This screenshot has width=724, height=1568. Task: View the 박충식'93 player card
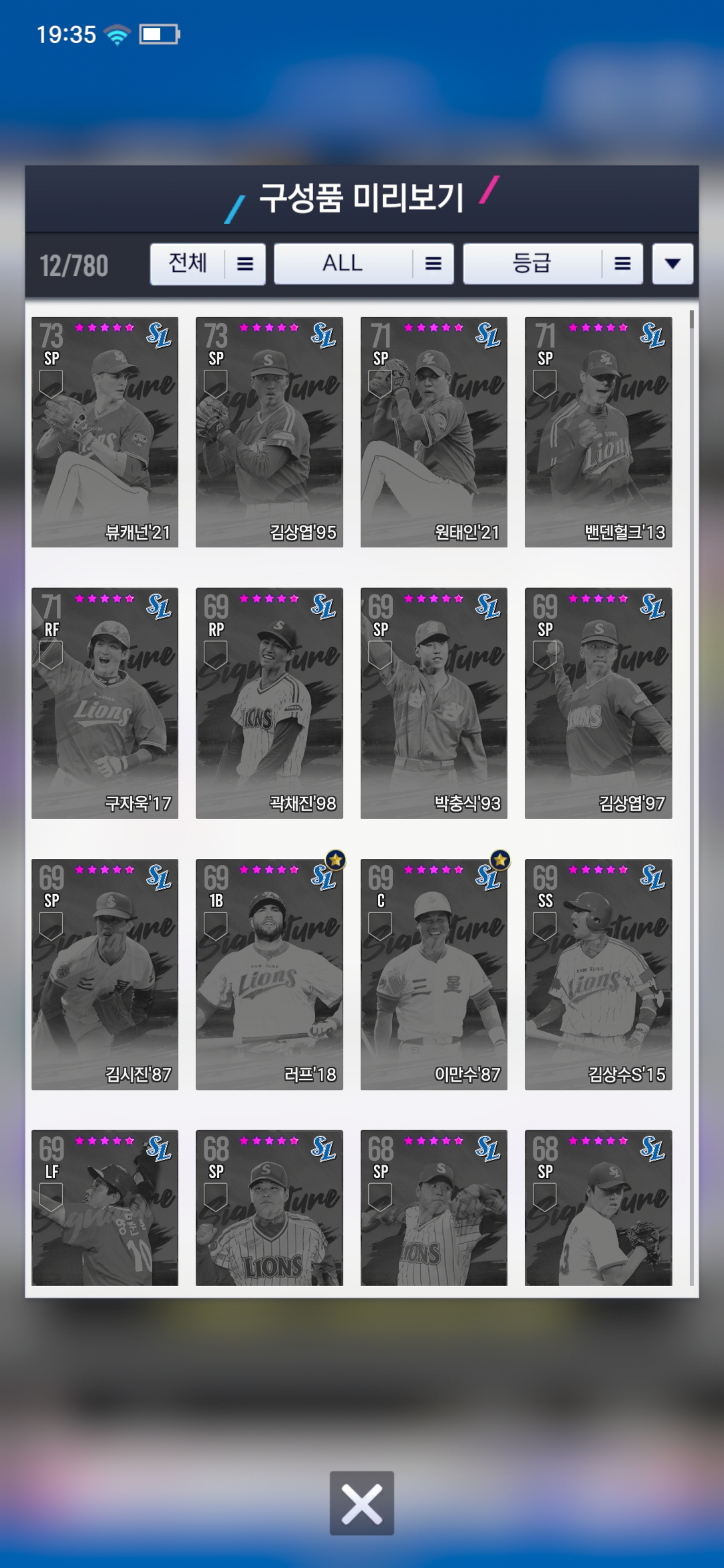coord(433,703)
